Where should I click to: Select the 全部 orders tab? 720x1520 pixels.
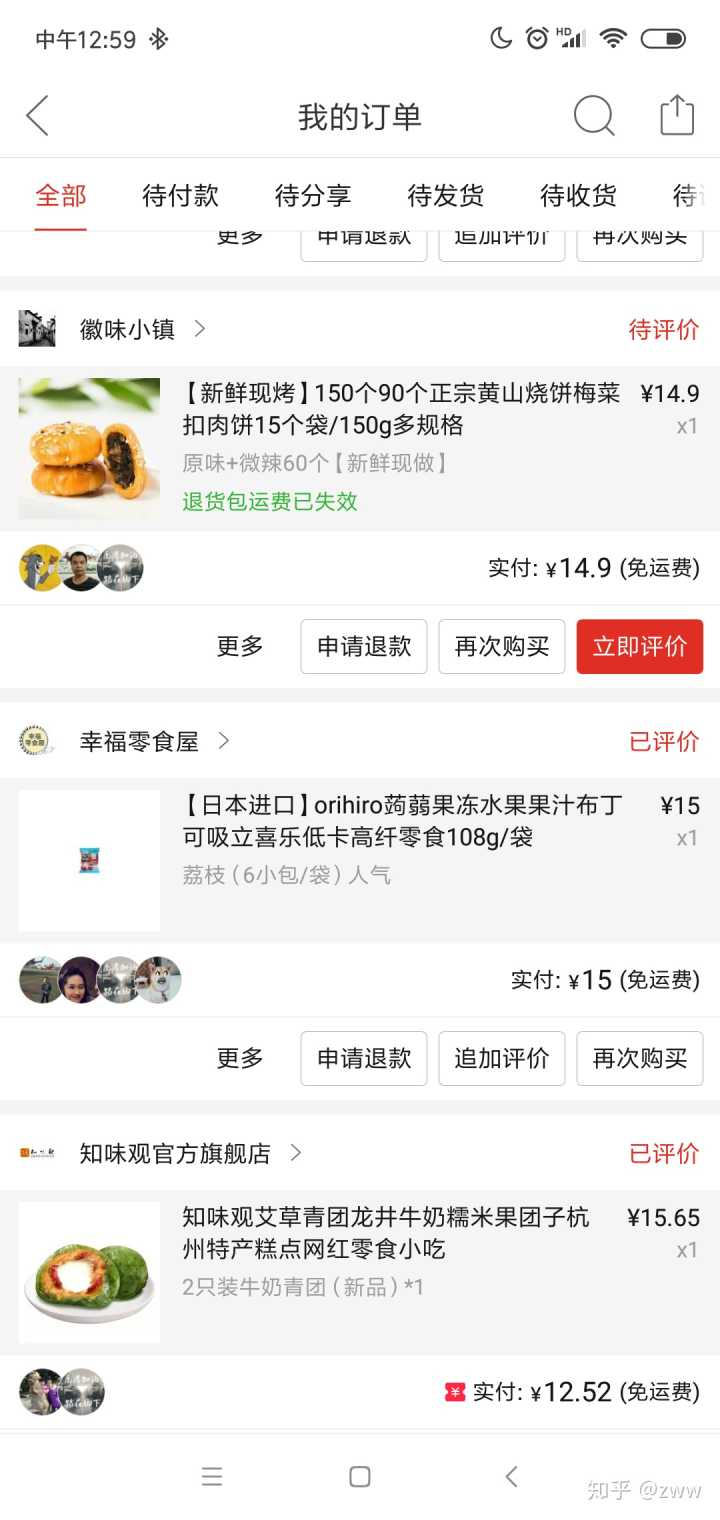(x=61, y=195)
